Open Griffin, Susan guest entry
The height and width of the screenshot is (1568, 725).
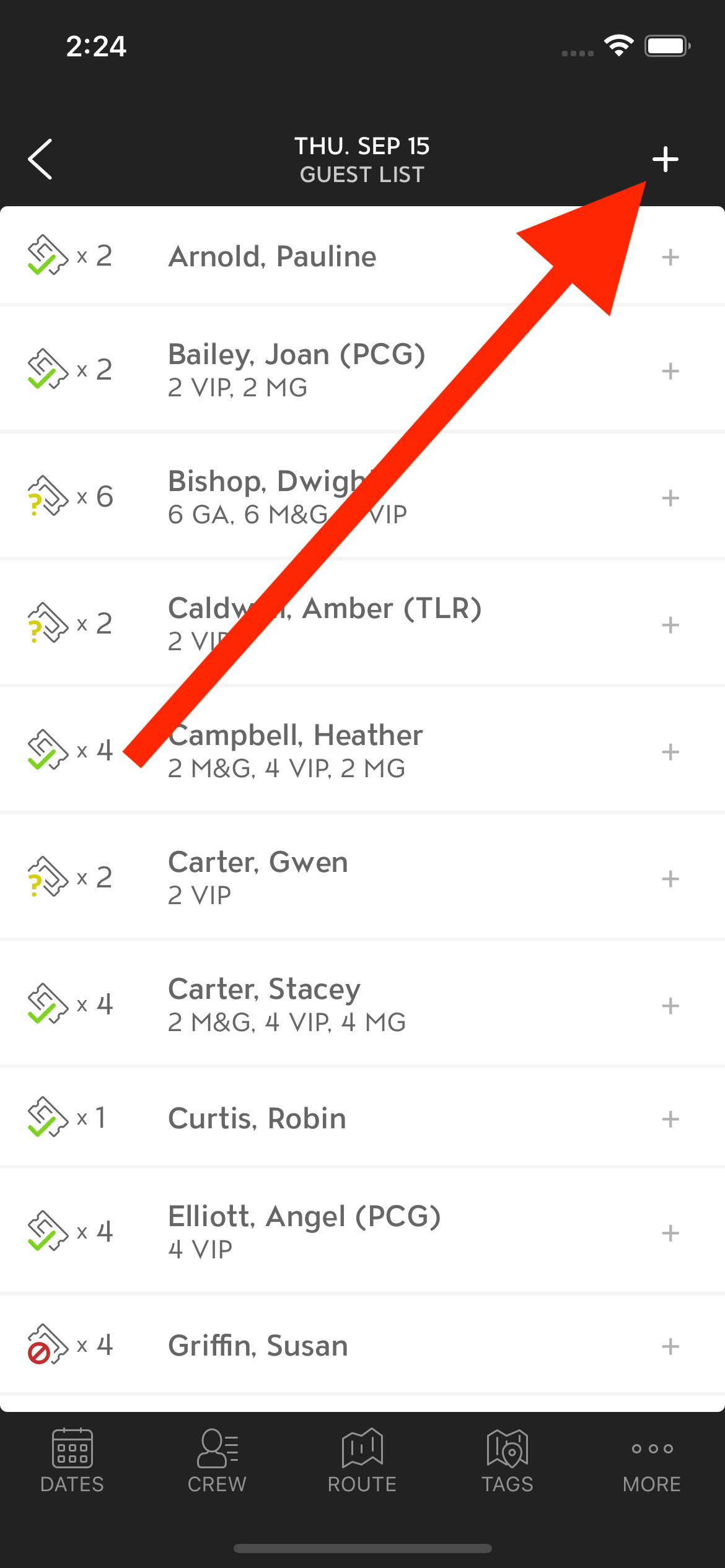tap(362, 1346)
